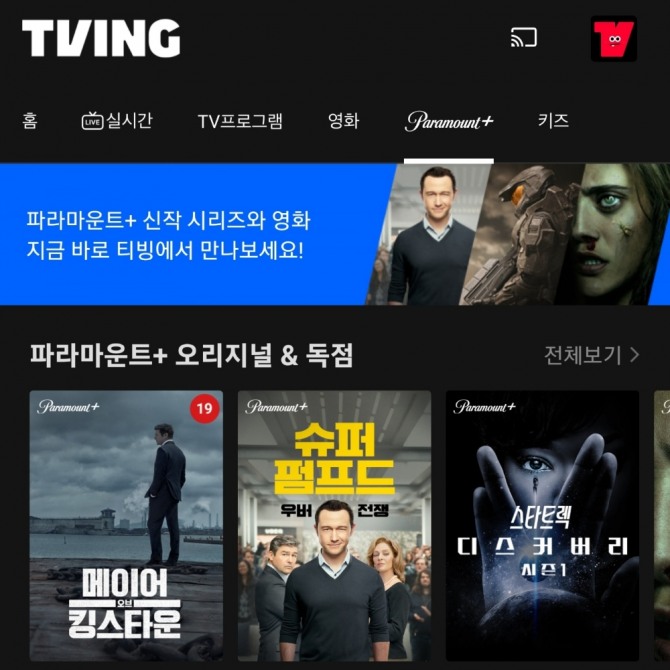Image resolution: width=670 pixels, height=670 pixels.
Task: Tap the cast to TV icon
Action: [524, 38]
